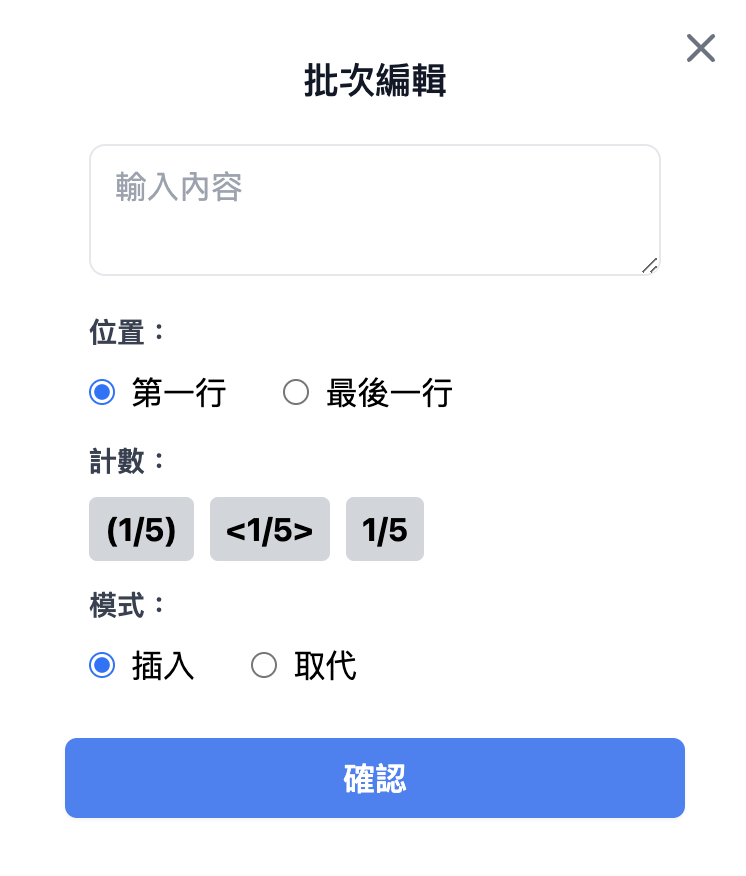Screen dimensions: 746x876
Task: Click the empty circle beside 取代
Action: (x=264, y=665)
